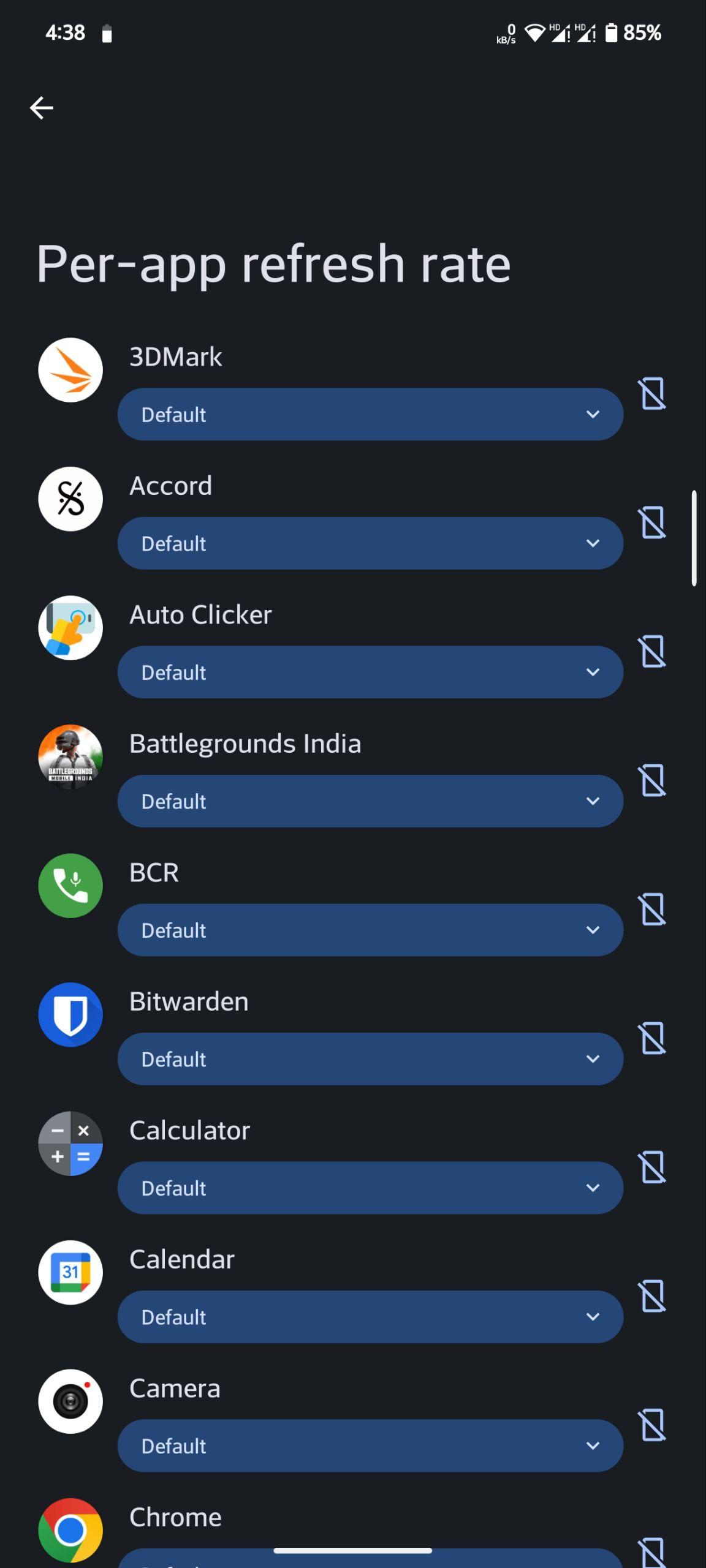
Task: Tap the crossed-phone icon beside BCR
Action: pos(653,909)
